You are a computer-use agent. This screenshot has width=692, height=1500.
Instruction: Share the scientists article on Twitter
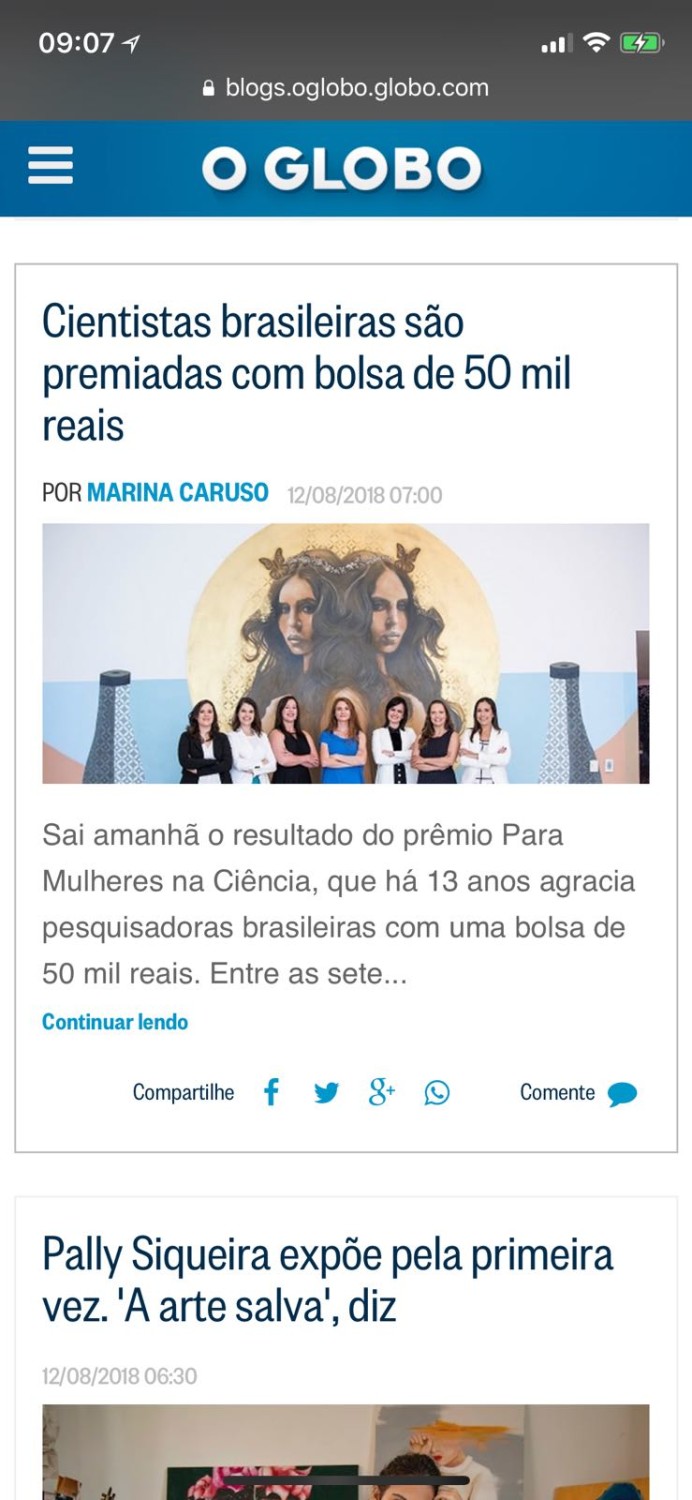(x=326, y=1093)
